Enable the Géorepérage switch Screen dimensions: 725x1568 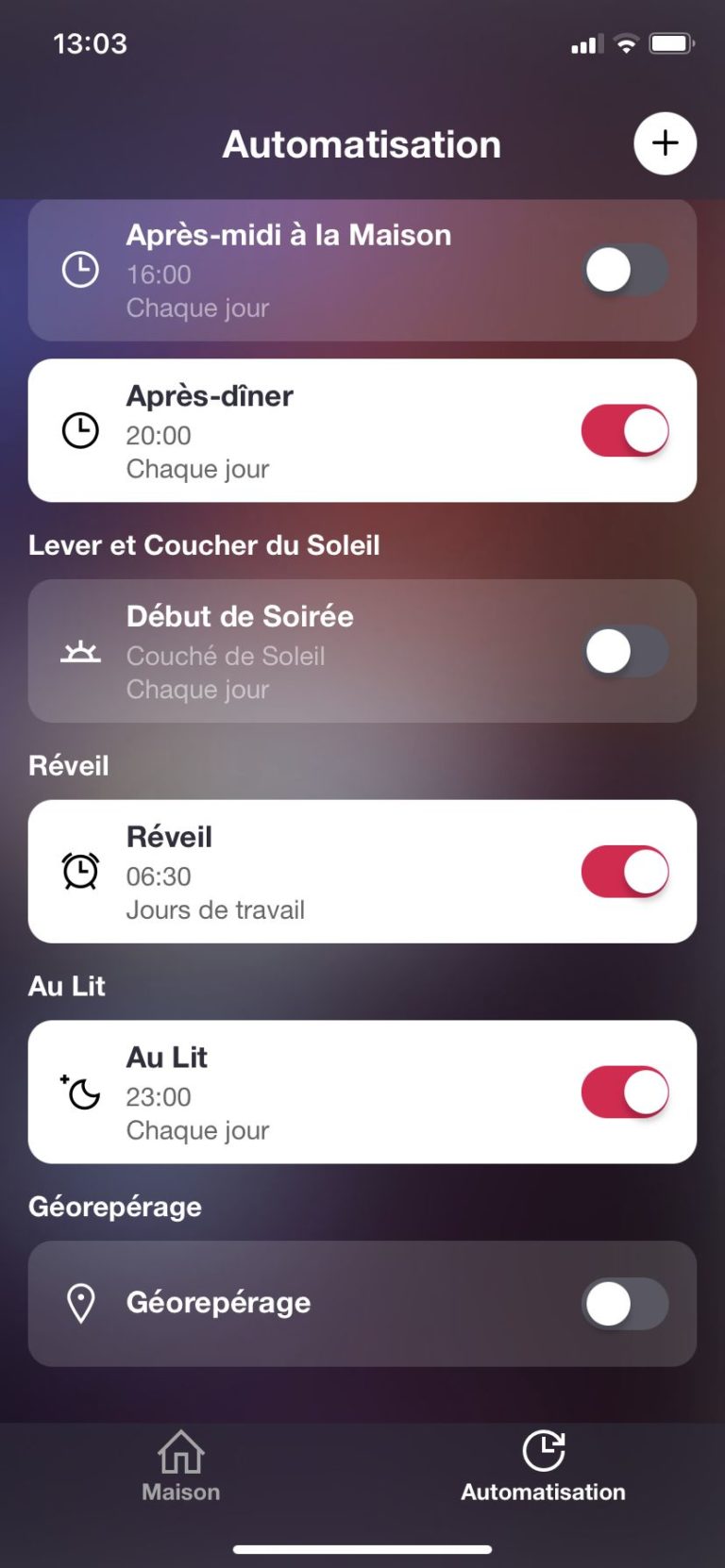click(x=625, y=1304)
